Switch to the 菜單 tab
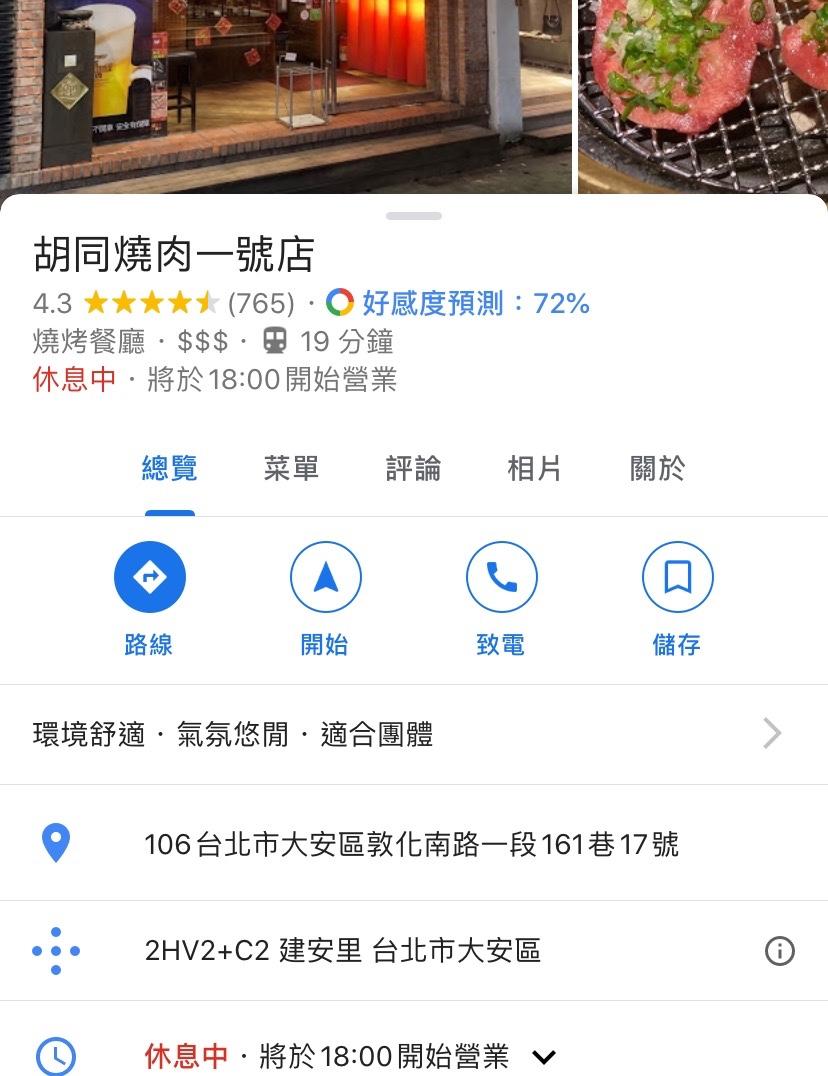The image size is (828, 1076). 291,468
